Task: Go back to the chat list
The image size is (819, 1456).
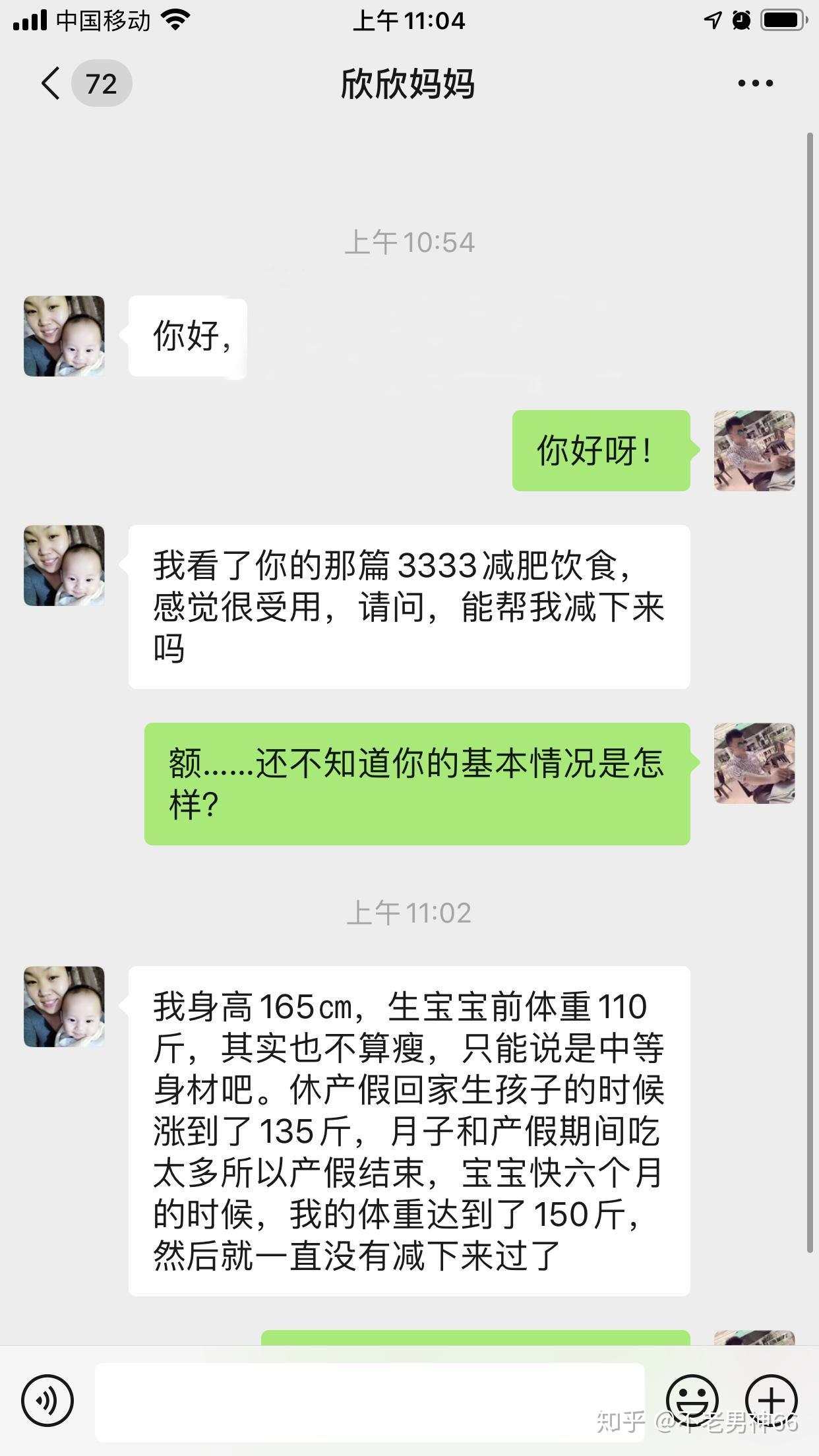Action: 51,84
